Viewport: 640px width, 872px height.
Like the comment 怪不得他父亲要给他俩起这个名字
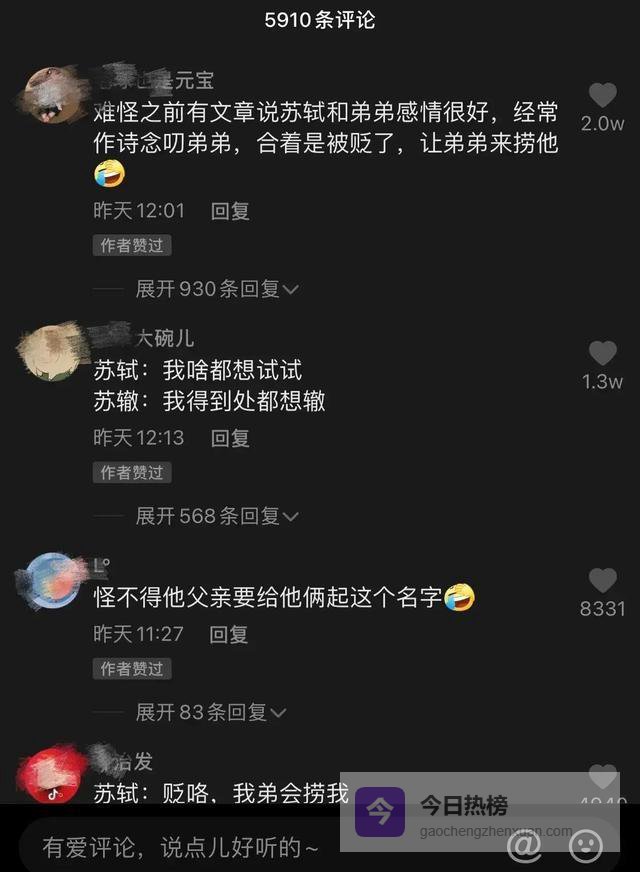(x=602, y=581)
